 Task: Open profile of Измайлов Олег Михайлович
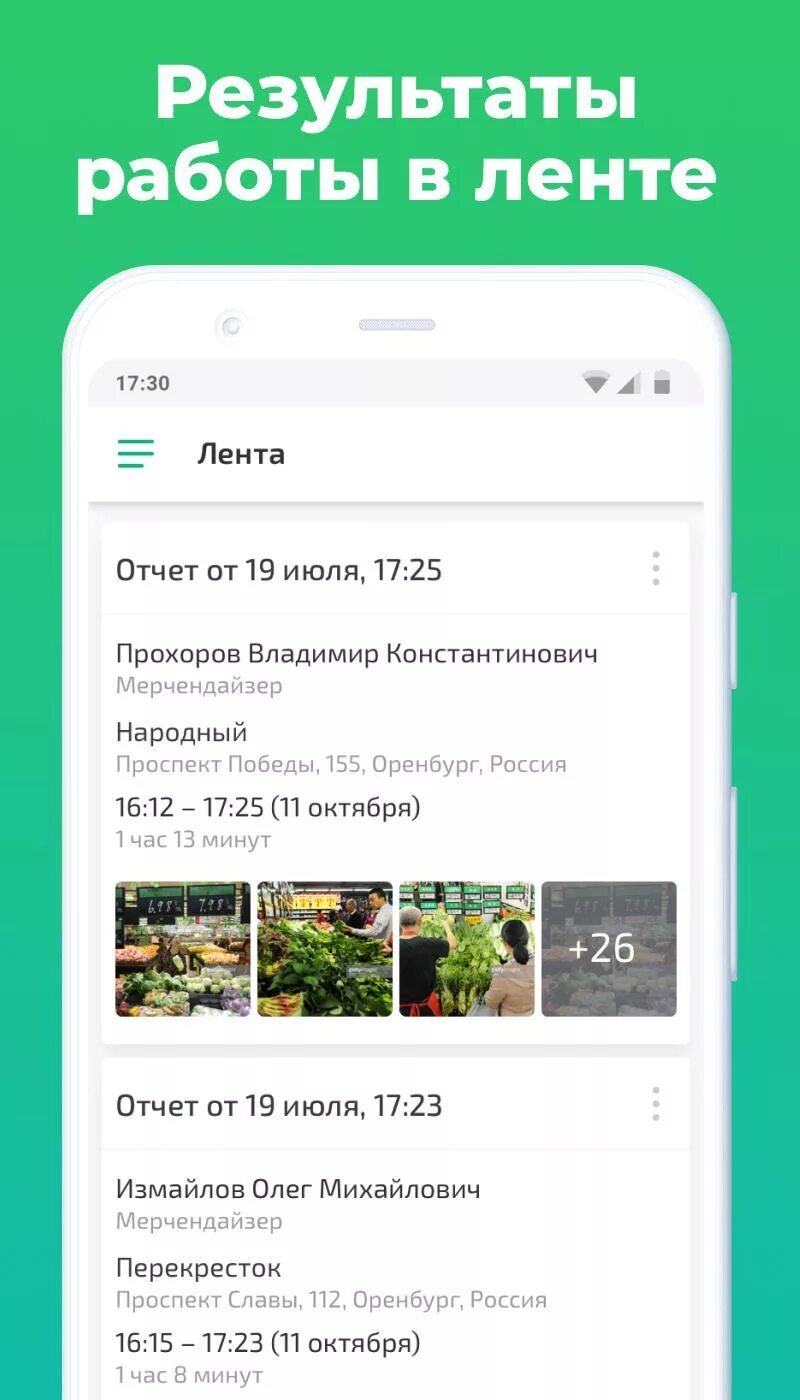pos(299,1189)
